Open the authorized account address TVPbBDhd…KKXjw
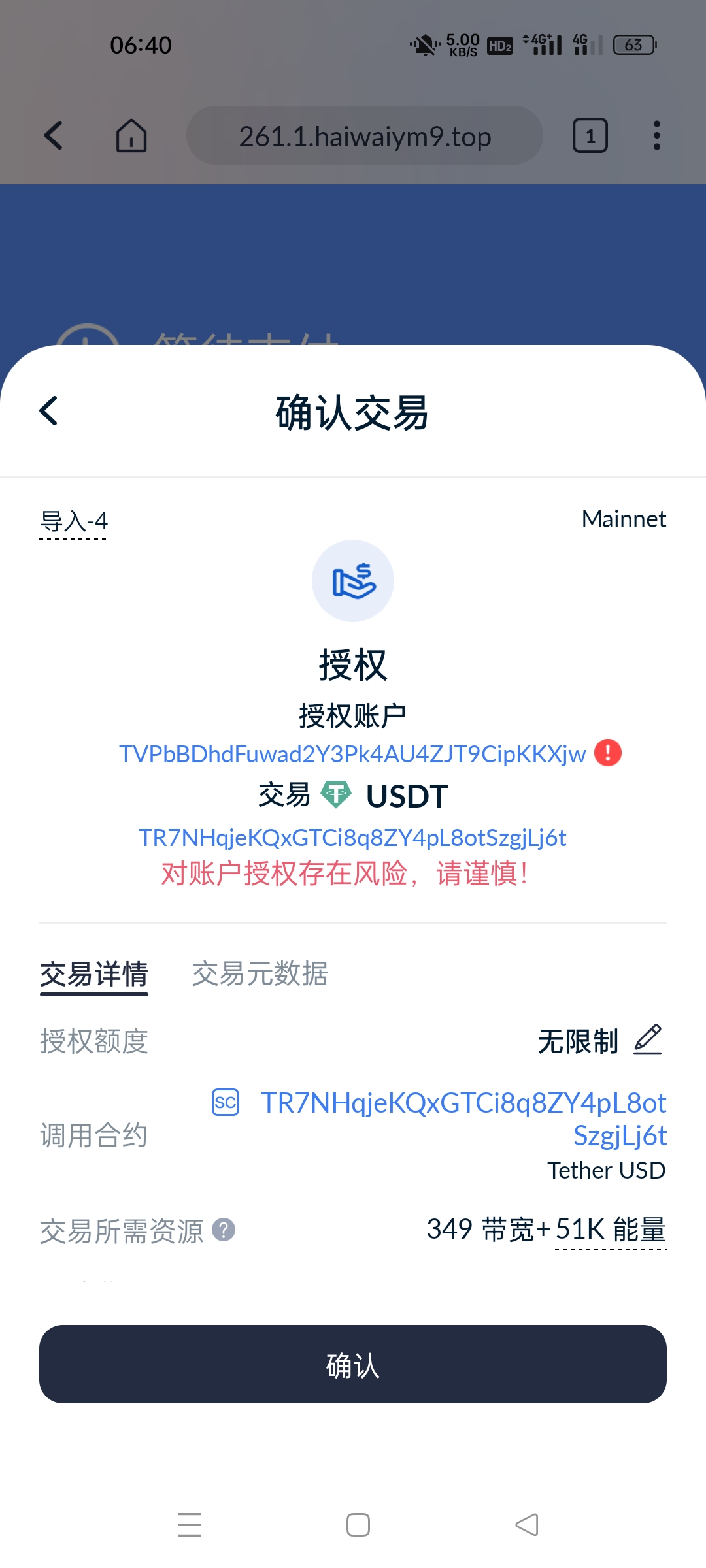706x1568 pixels. tap(352, 754)
